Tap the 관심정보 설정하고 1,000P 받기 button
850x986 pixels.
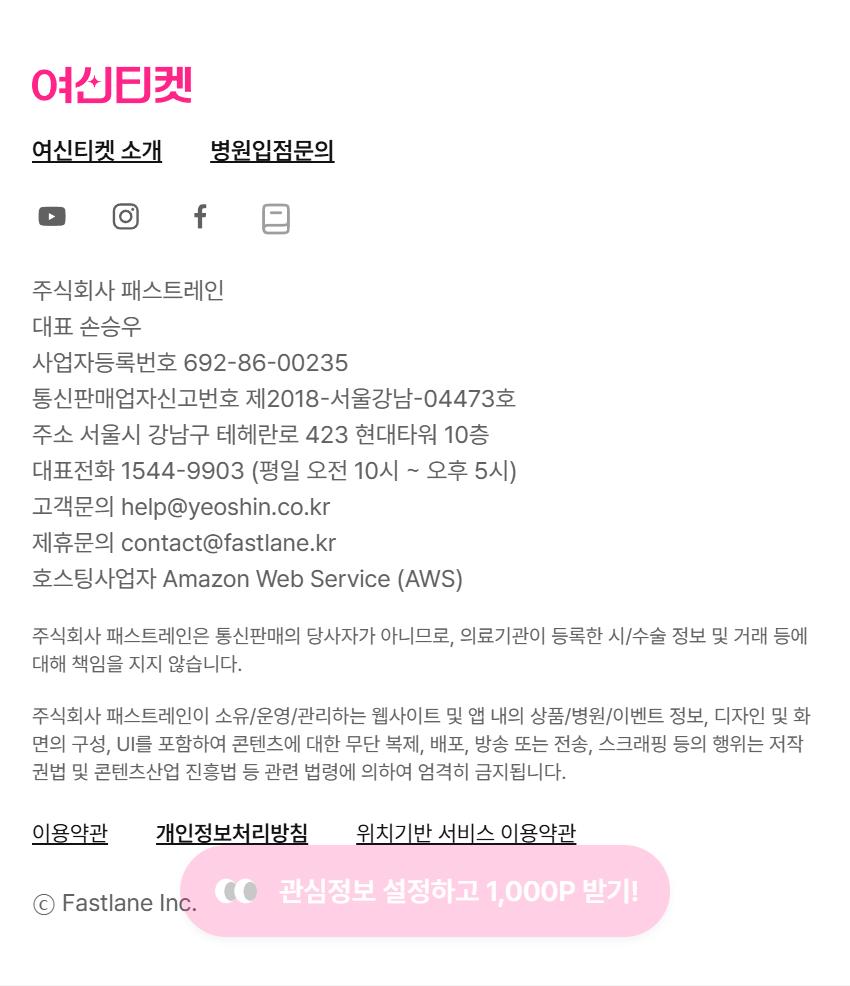[x=425, y=891]
